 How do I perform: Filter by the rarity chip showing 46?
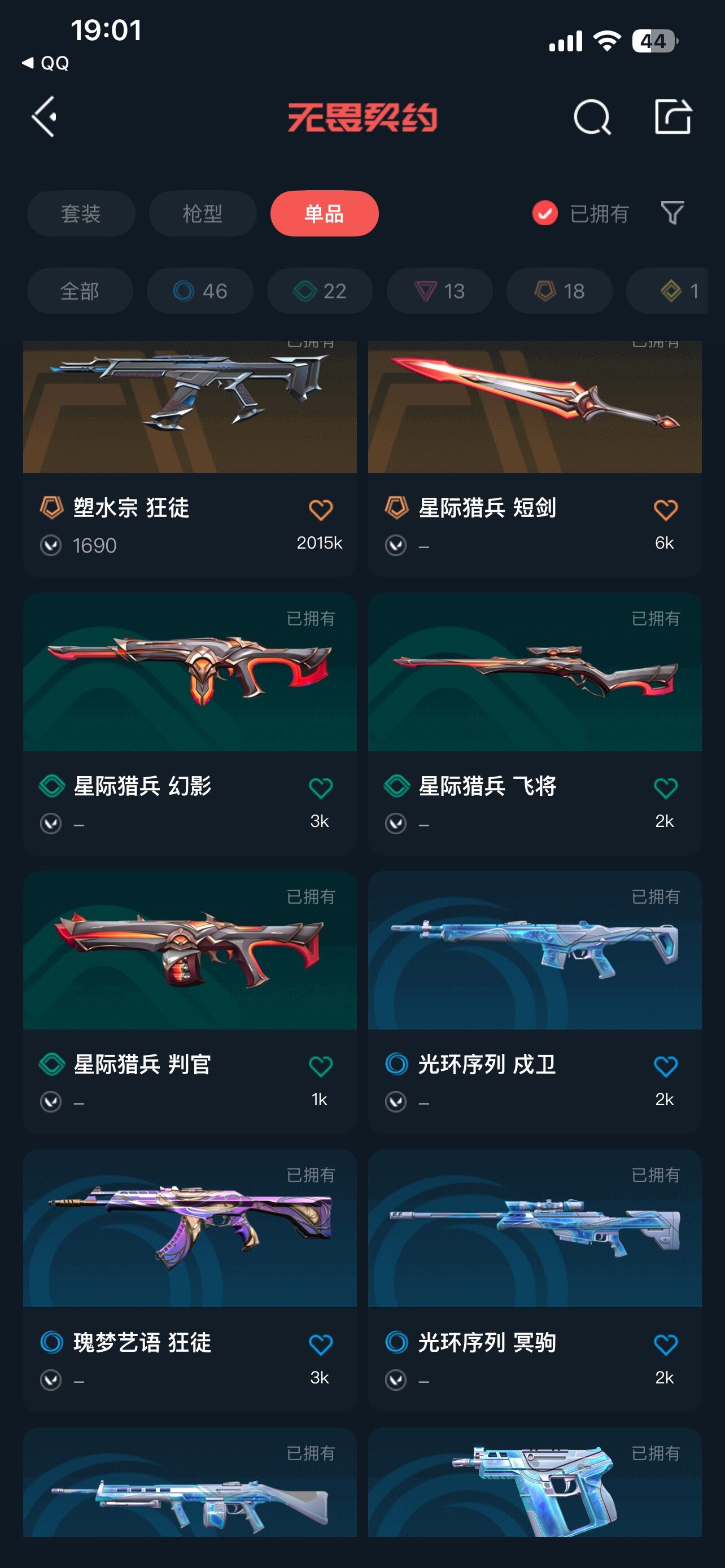200,291
